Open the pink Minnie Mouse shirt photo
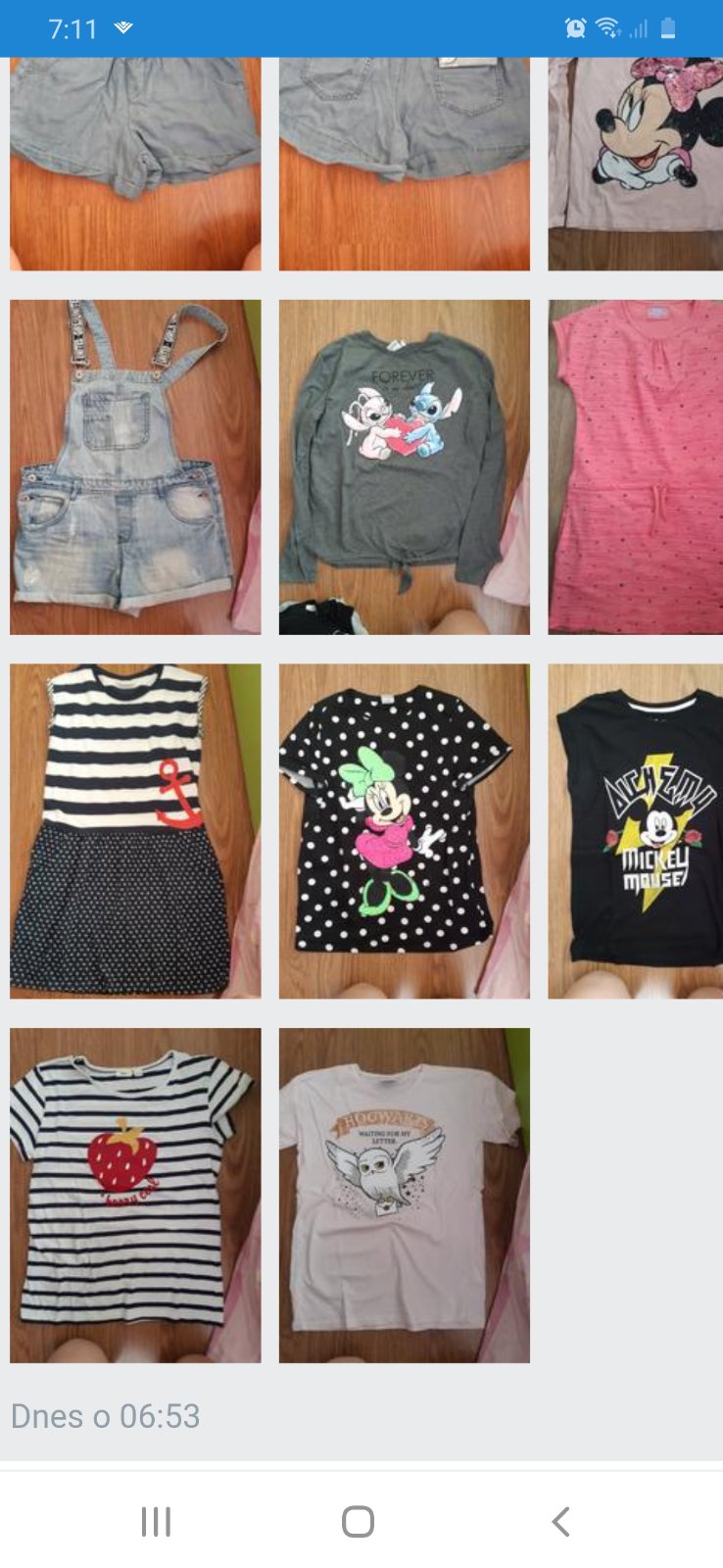Screen dimensions: 723x1568 635,163
